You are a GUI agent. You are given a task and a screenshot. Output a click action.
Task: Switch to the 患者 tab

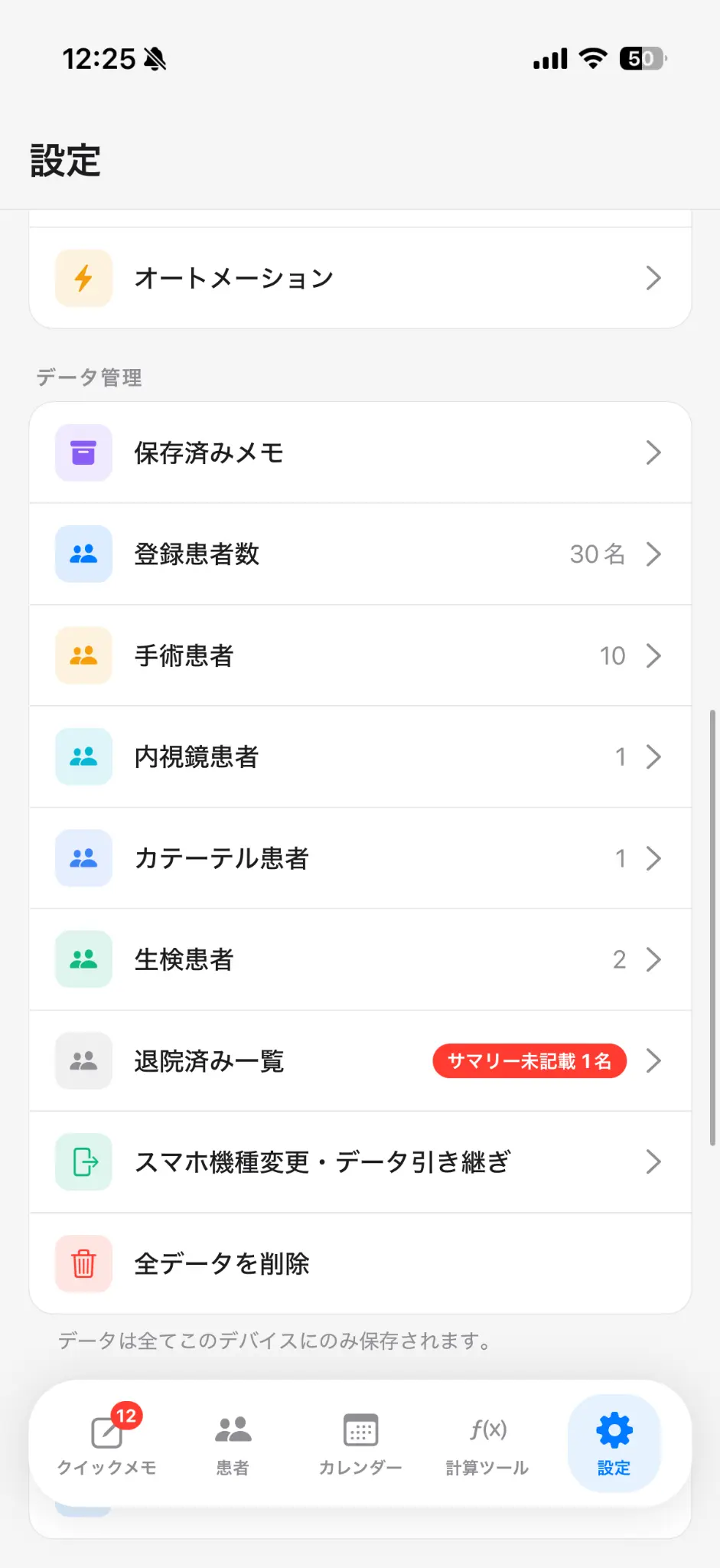[233, 1443]
